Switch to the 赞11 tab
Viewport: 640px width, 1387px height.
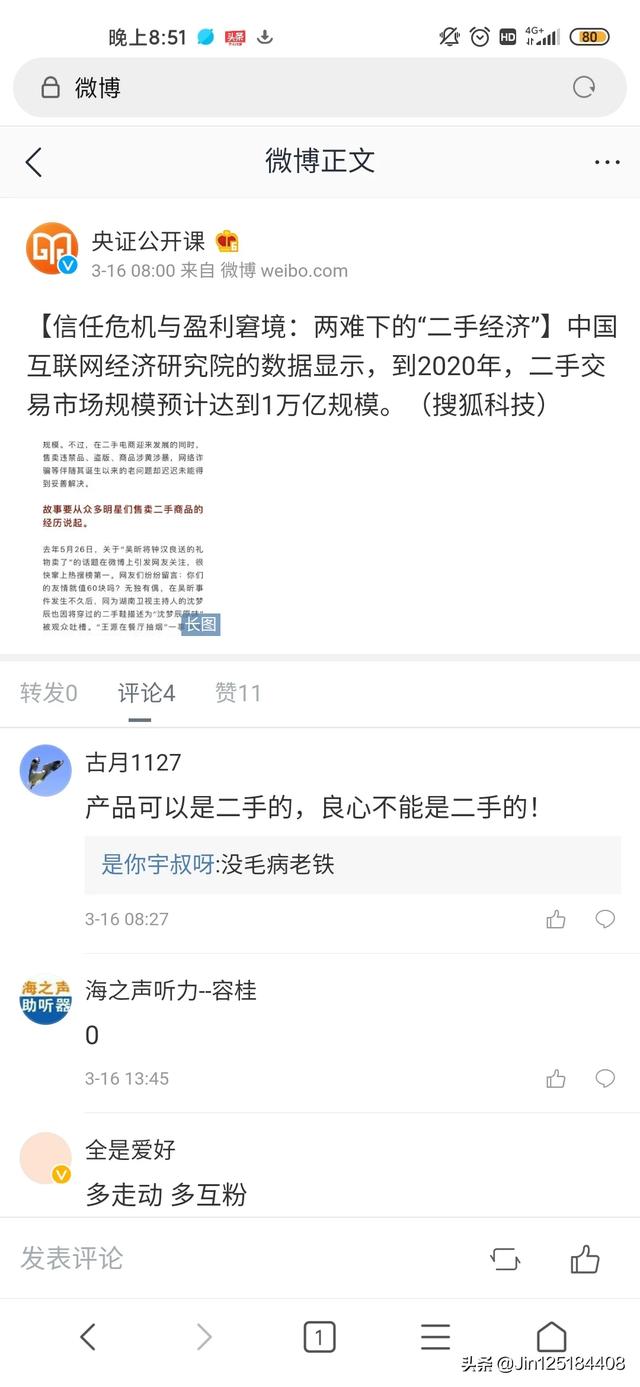(238, 693)
